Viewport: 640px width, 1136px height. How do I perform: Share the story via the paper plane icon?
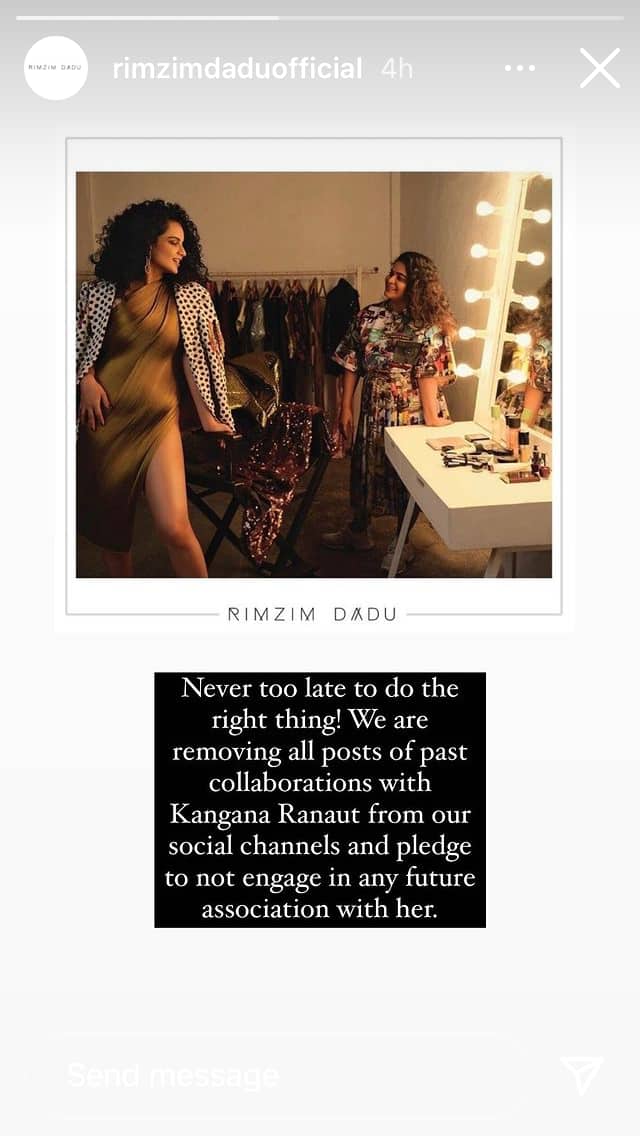581,1074
